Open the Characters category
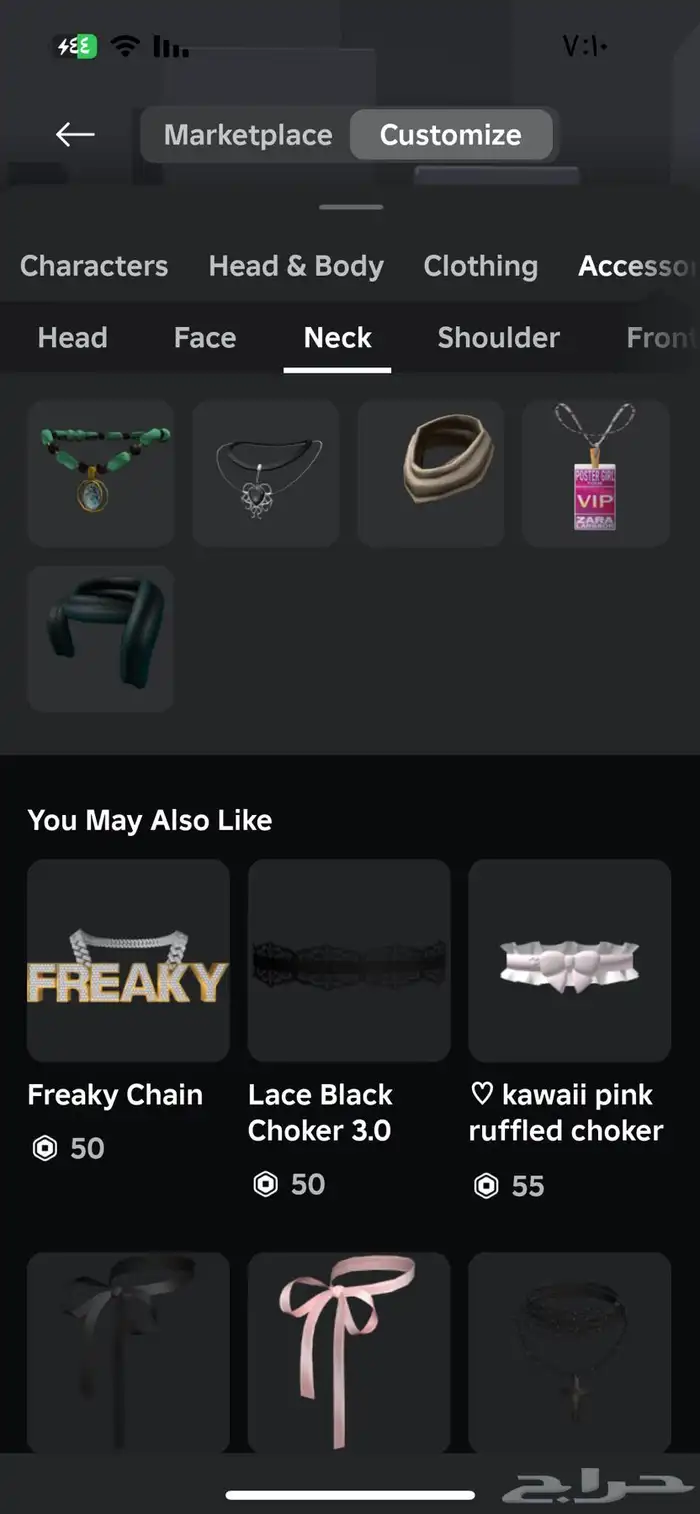 94,266
